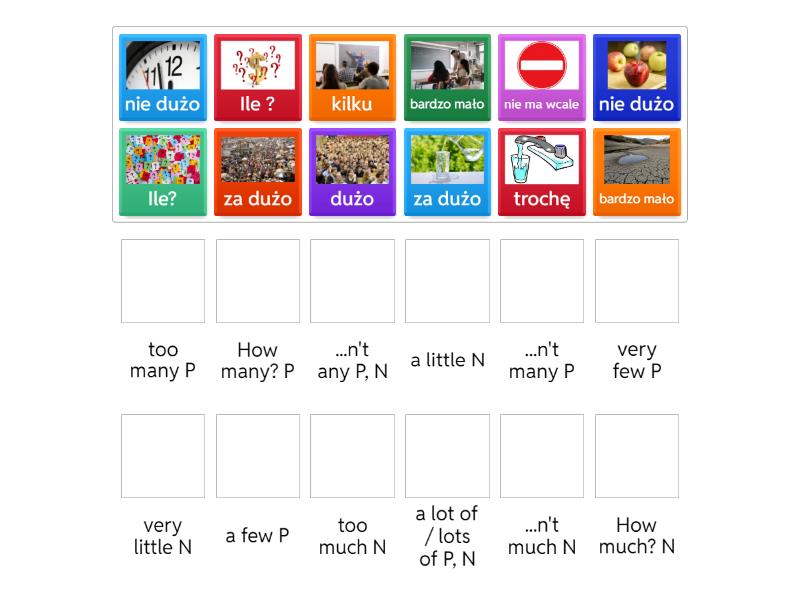
Task: Select the 'trochę' faucet tile
Action: pyautogui.click(x=541, y=172)
